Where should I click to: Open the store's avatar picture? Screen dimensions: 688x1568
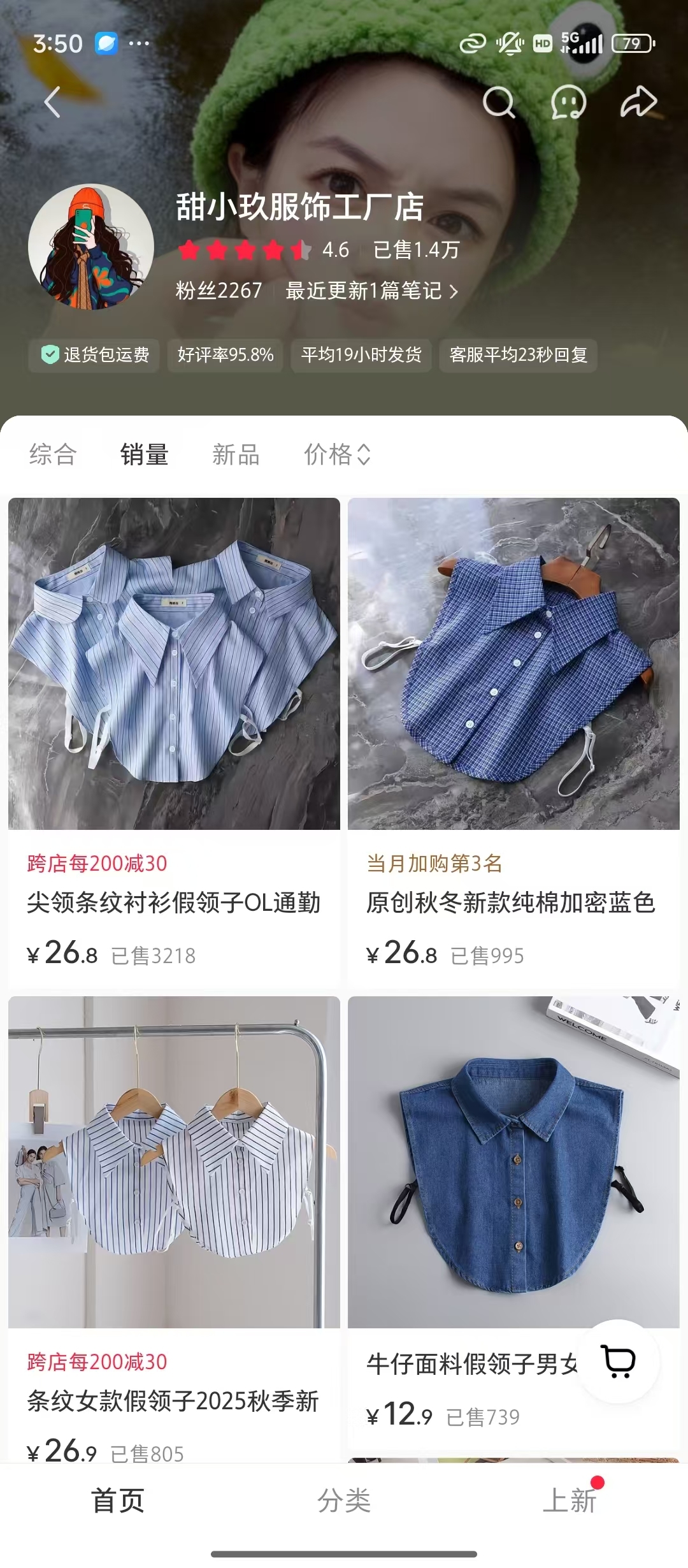(x=91, y=247)
